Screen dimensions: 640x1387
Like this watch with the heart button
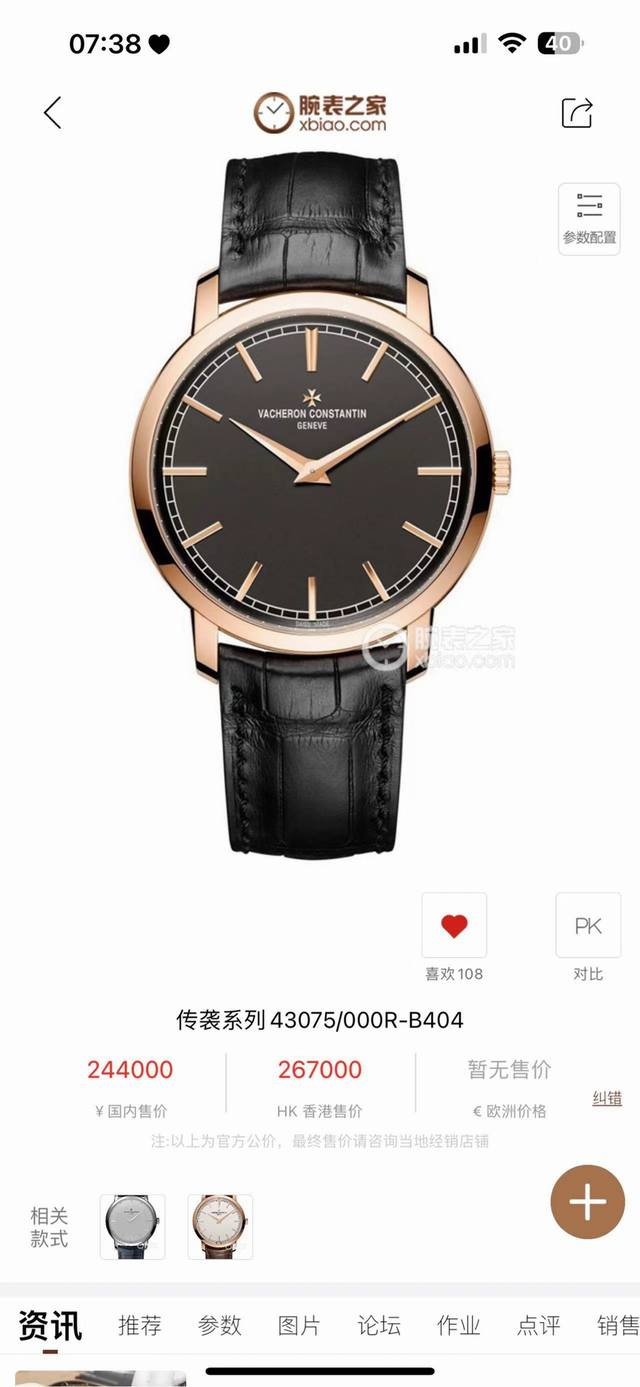[x=454, y=926]
